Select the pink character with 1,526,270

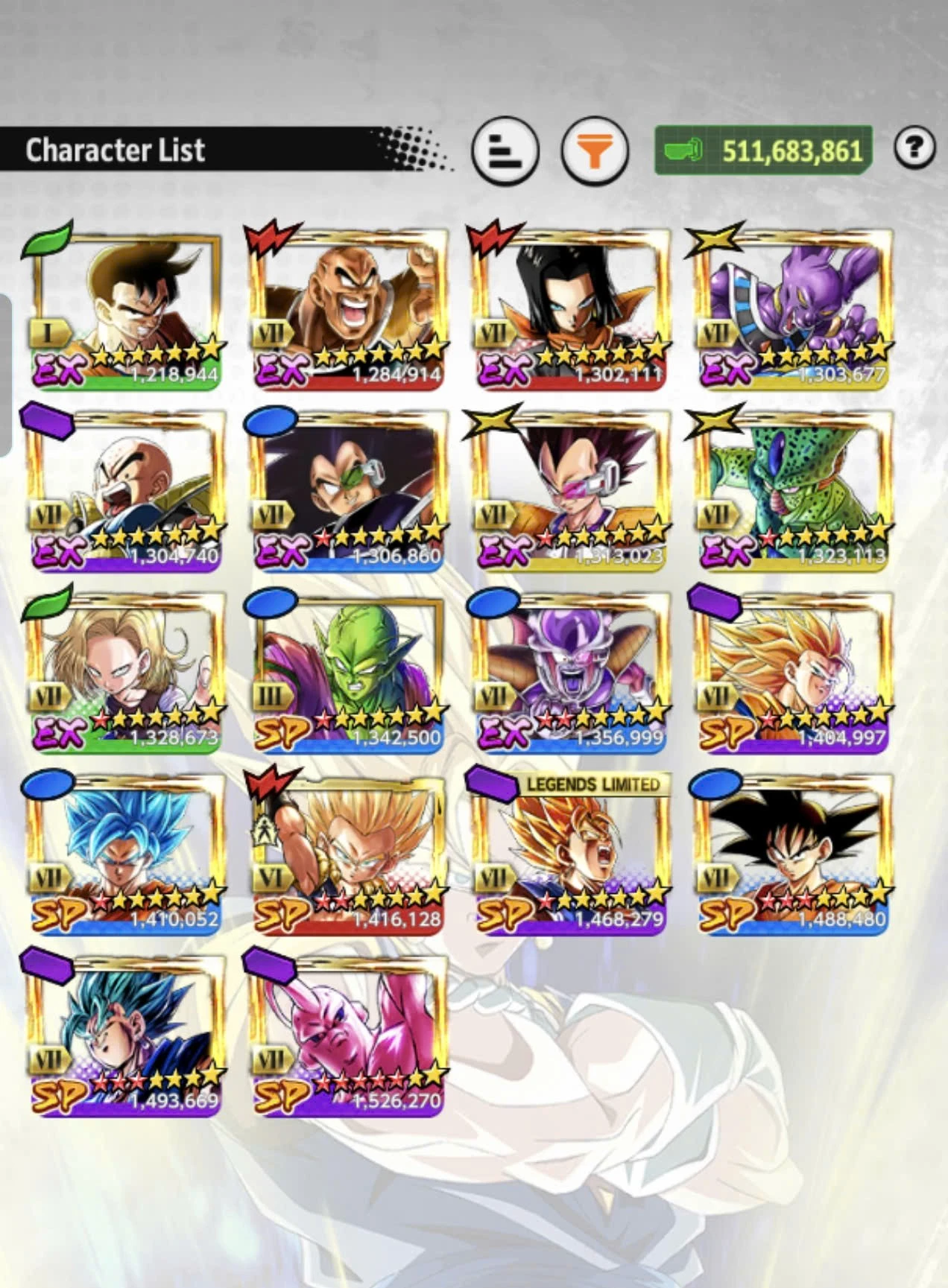point(350,1035)
